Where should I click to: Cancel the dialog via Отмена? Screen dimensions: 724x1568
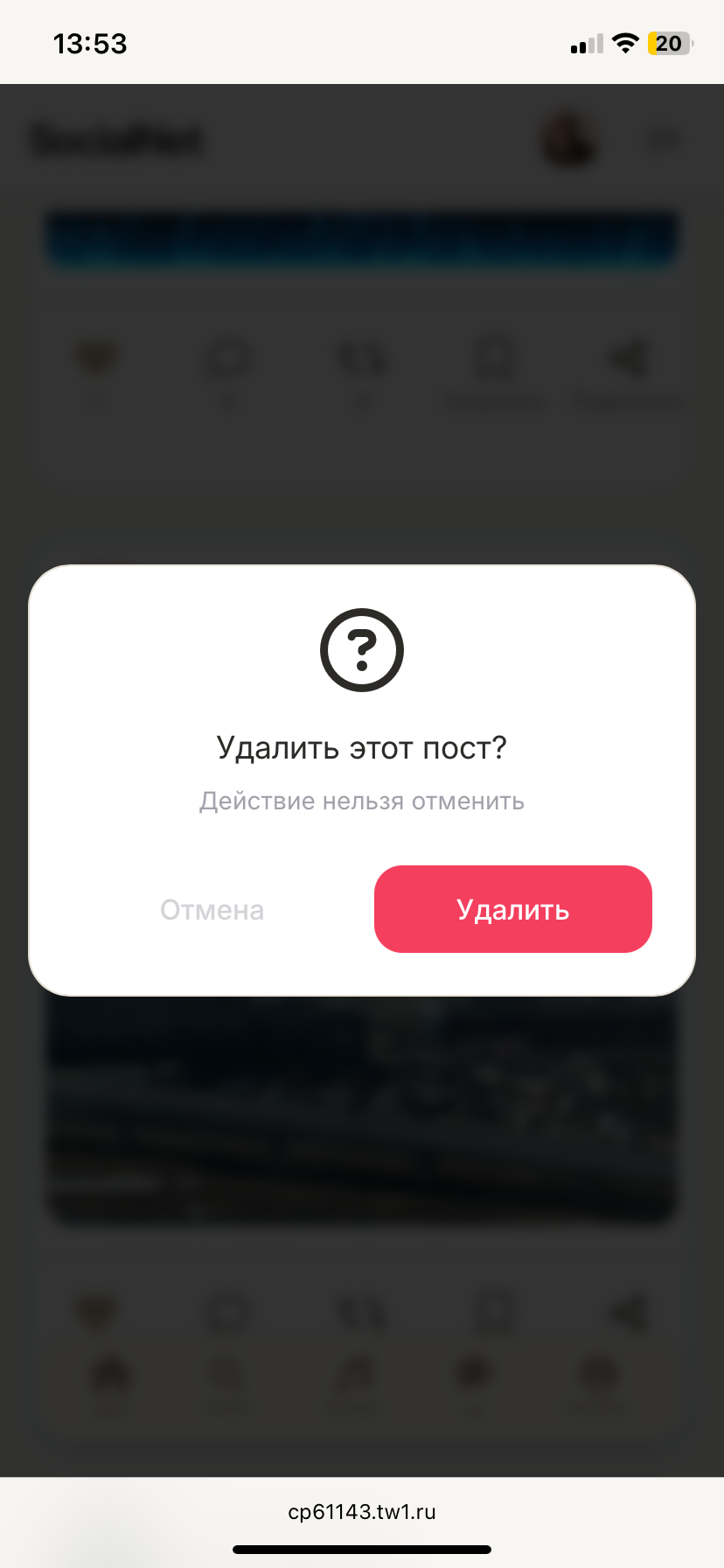212,910
